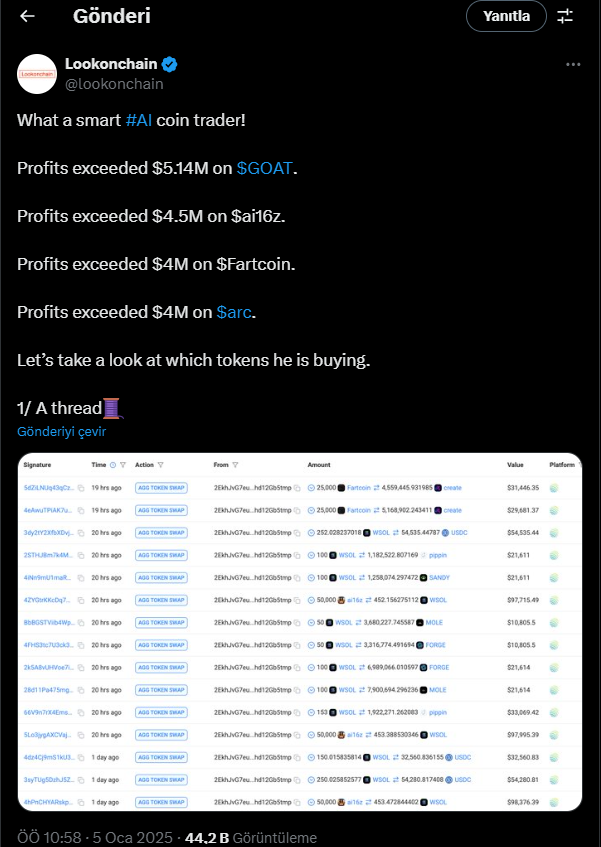This screenshot has height=847, width=601.
Task: Open the $arc cashtag link
Action: (x=234, y=312)
